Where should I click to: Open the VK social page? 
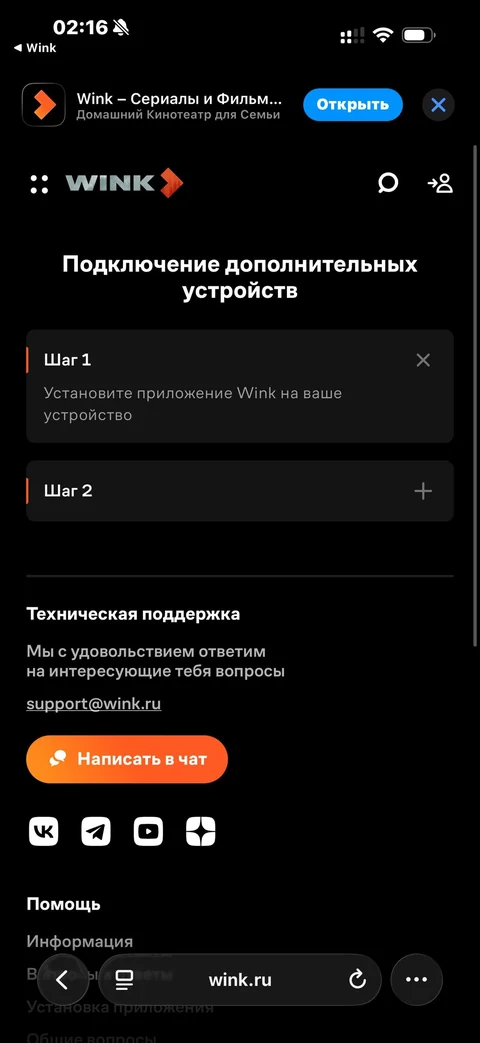43,831
